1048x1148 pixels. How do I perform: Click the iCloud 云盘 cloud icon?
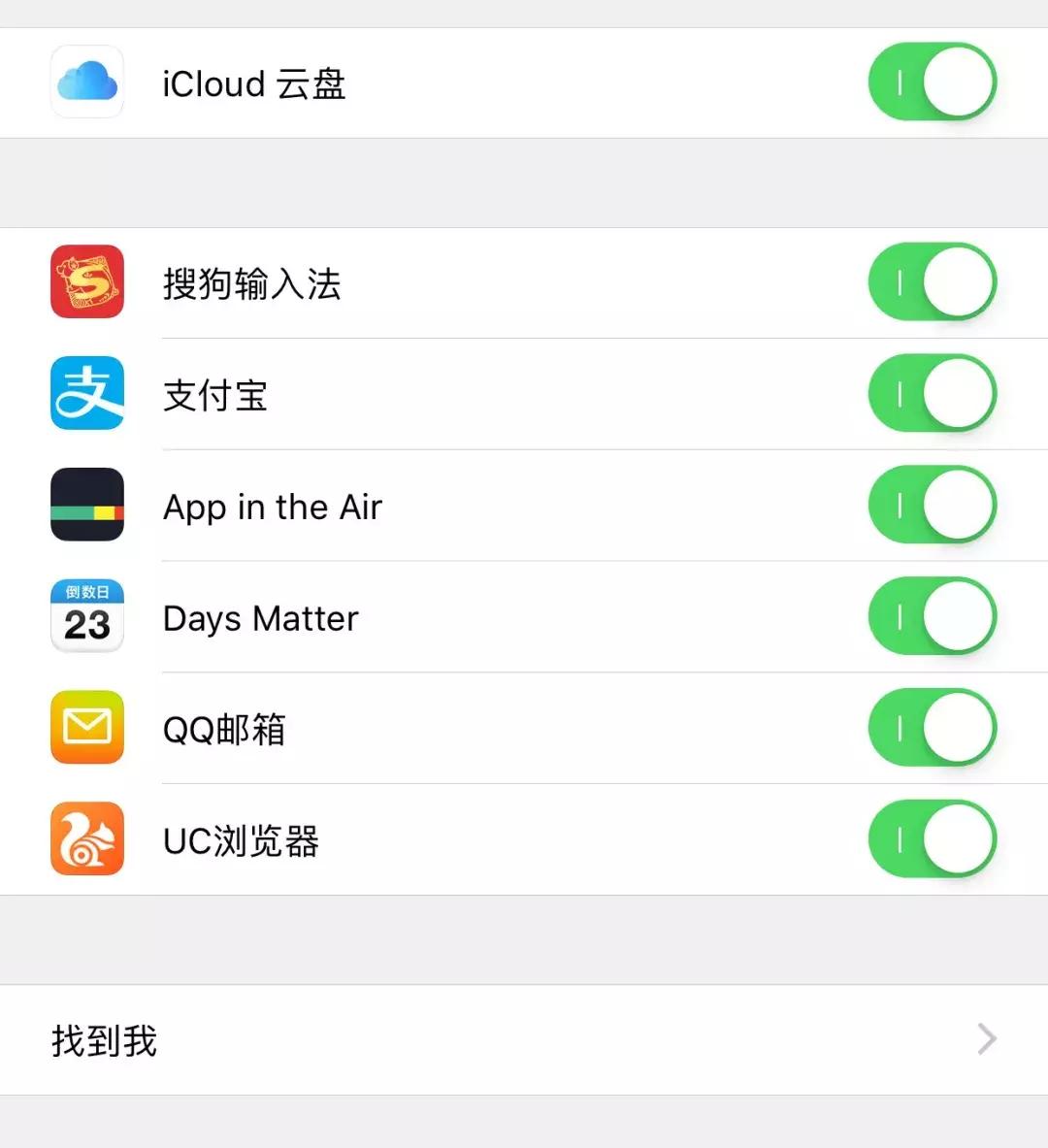click(87, 82)
